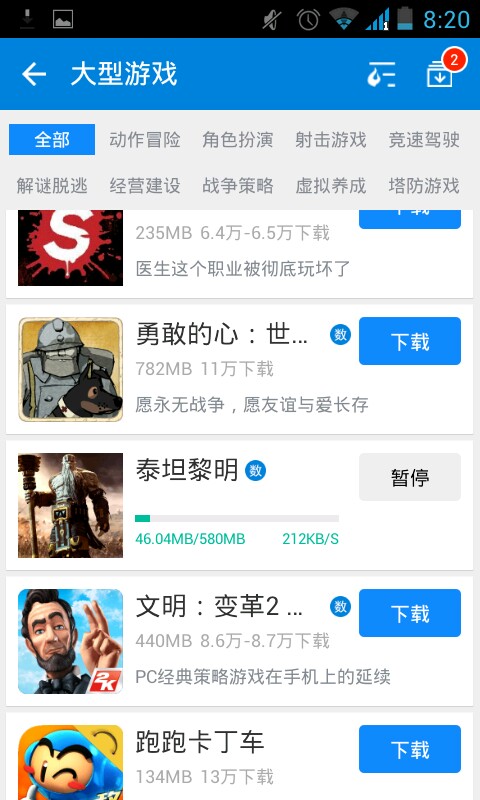Download 勇敢的心：世... game

click(x=410, y=341)
